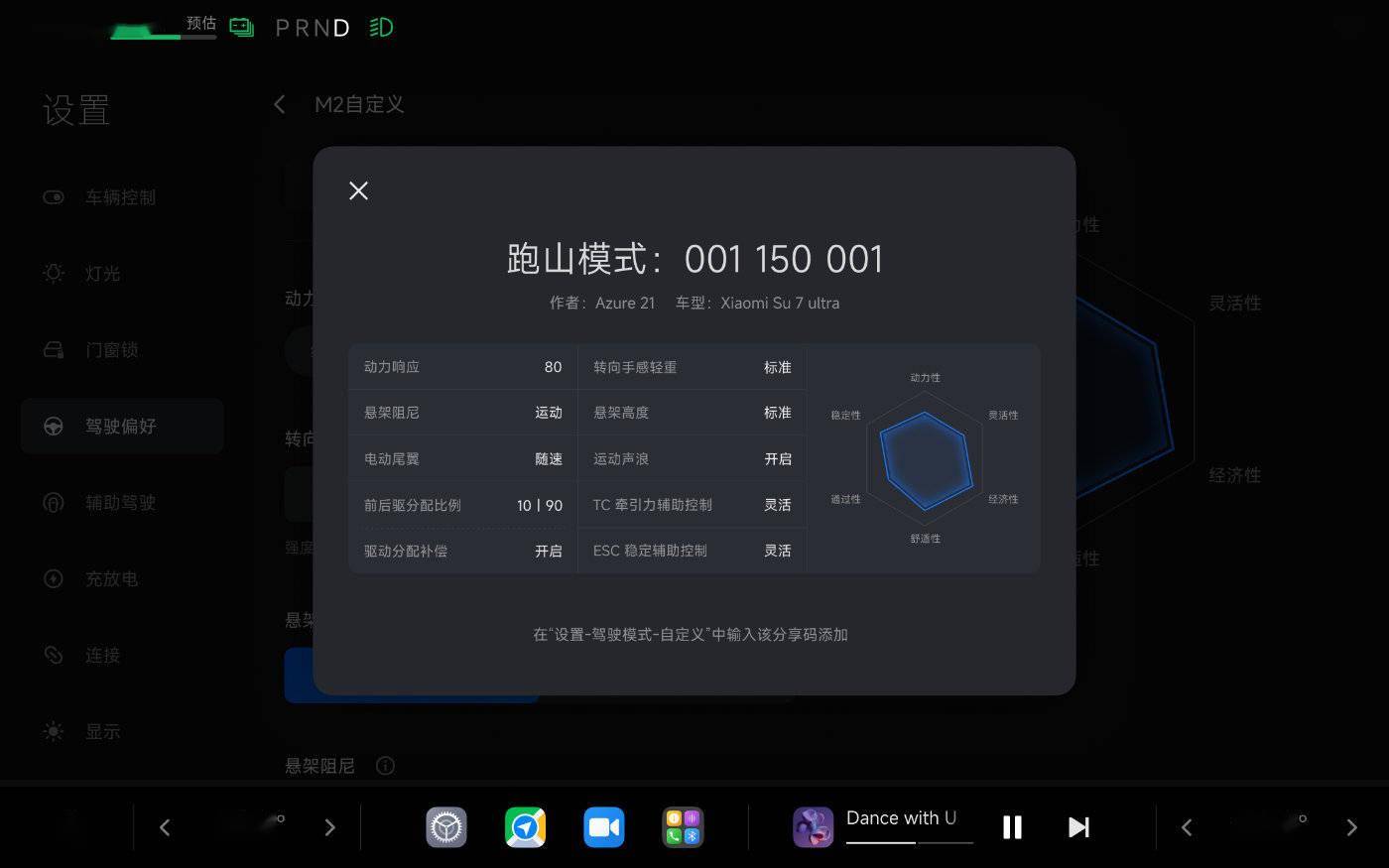Open the music player album art
Screen dimensions: 1389x868
[x=813, y=827]
